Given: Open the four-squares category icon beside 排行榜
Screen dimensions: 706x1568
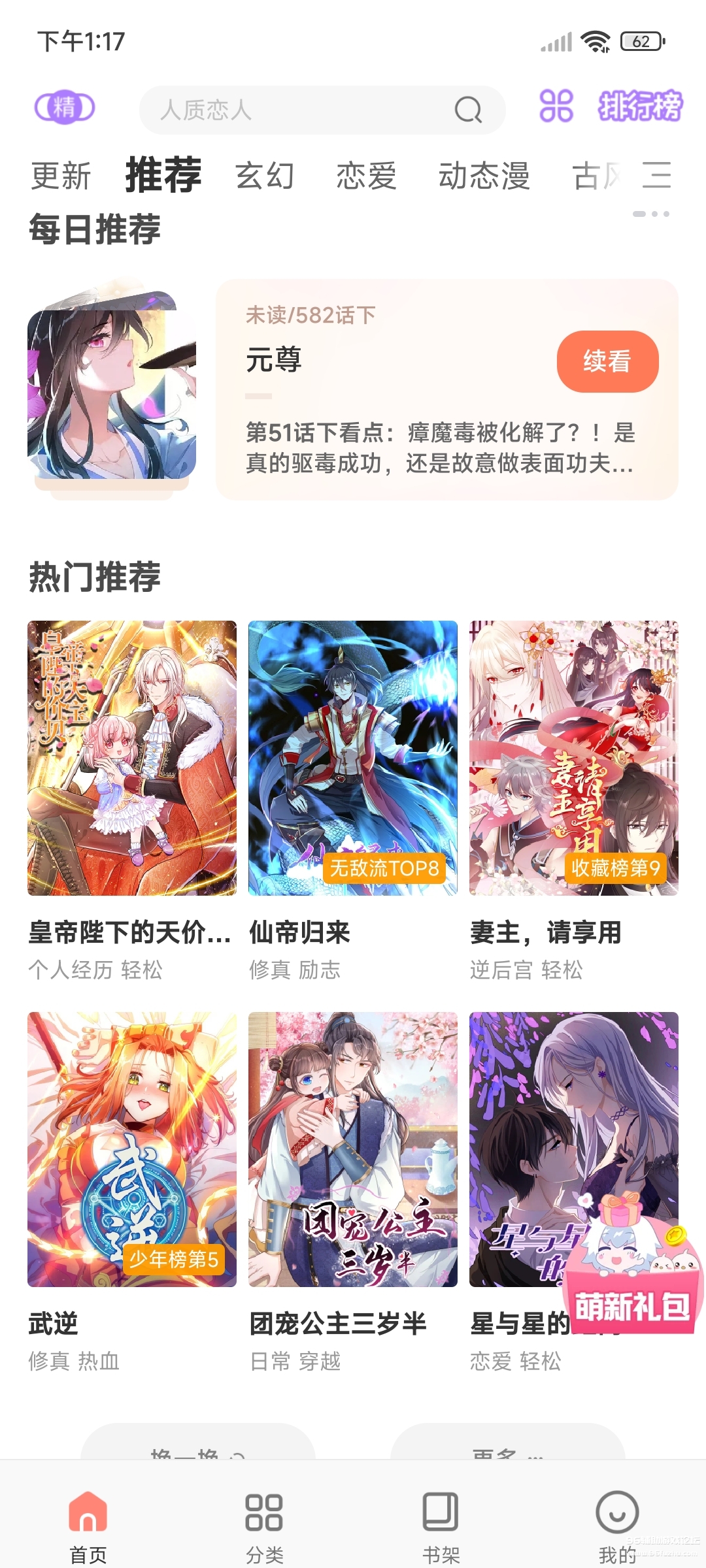Looking at the screenshot, I should (x=556, y=106).
